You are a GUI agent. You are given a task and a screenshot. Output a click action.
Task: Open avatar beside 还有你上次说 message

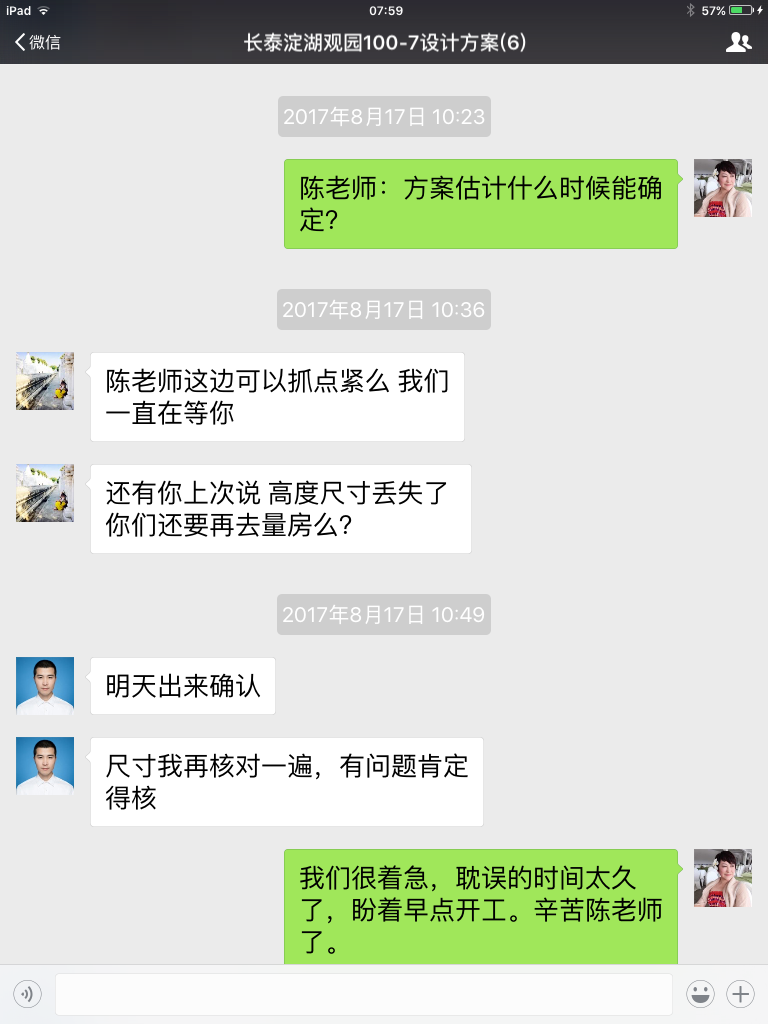[45, 493]
